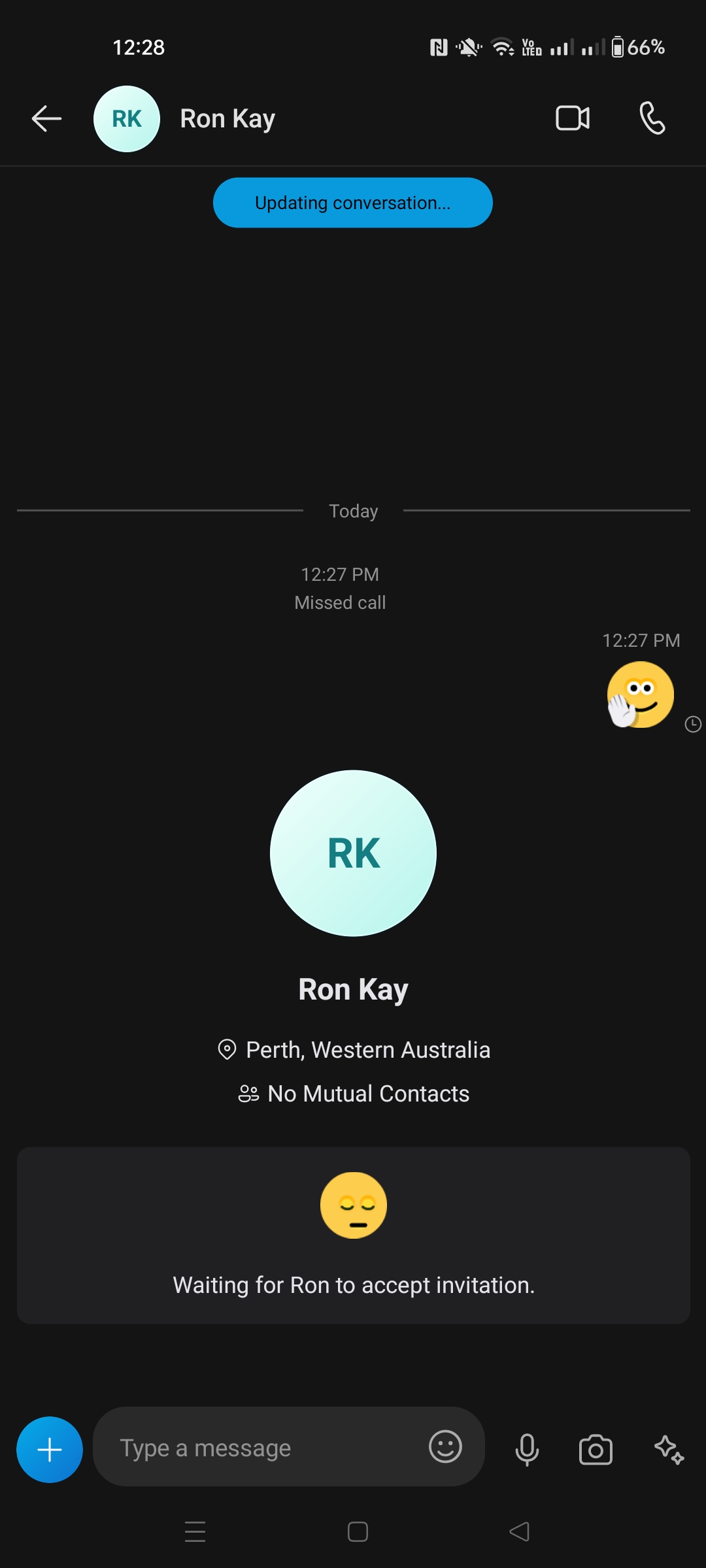706x1568 pixels.
Task: Go to the home screen
Action: (x=358, y=1531)
